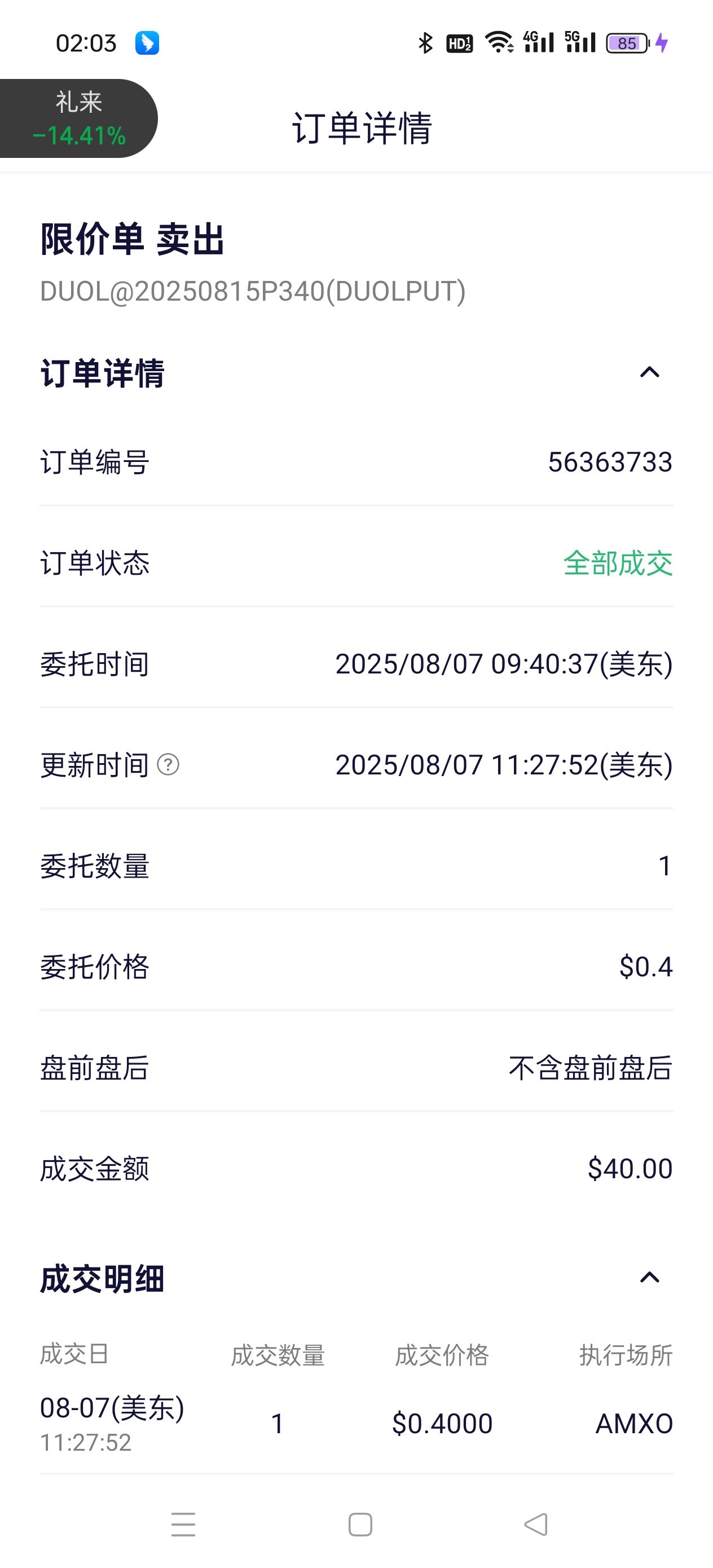Go back with the system back button

[x=536, y=1524]
